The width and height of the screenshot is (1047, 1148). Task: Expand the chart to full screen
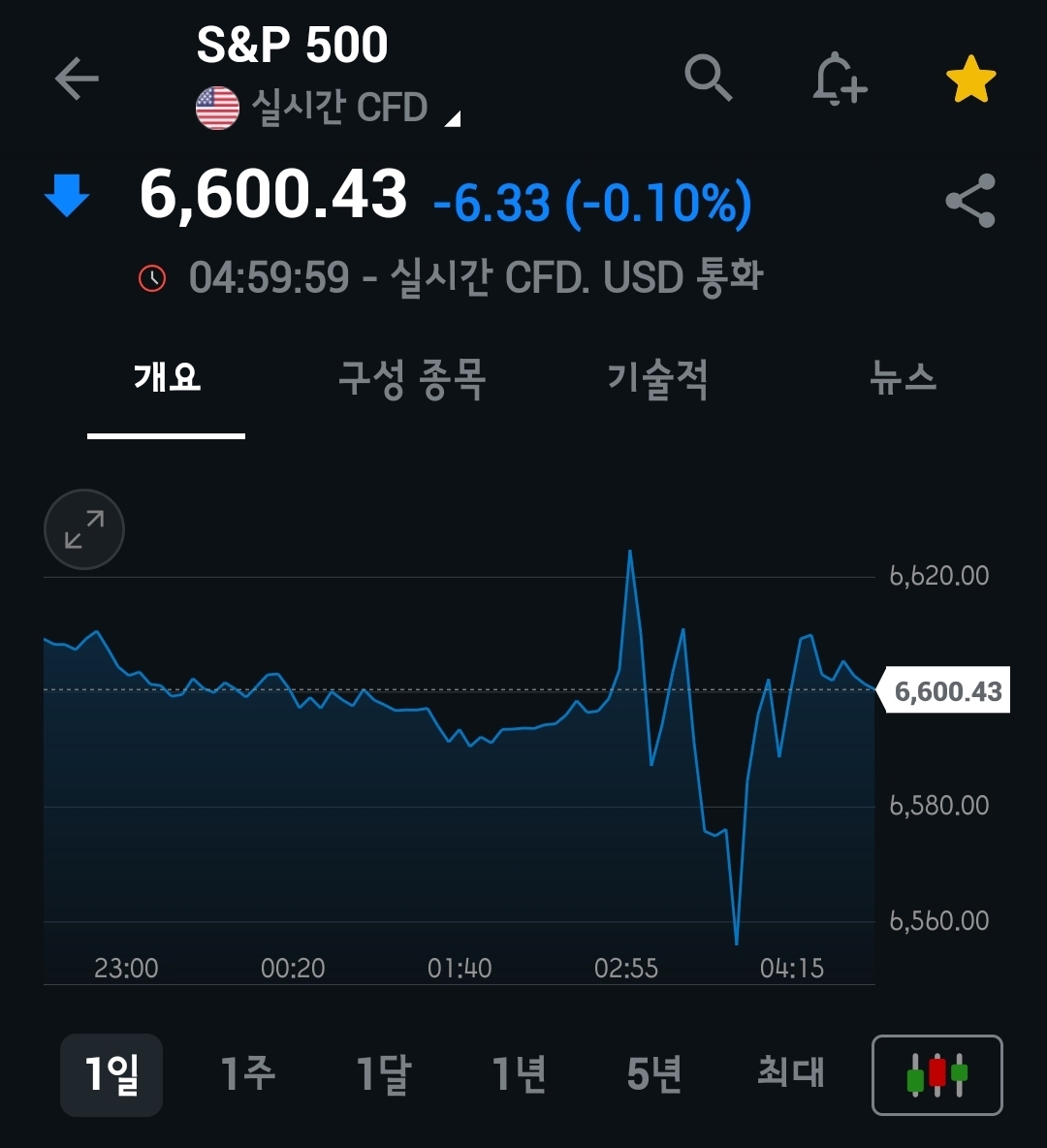tap(84, 529)
